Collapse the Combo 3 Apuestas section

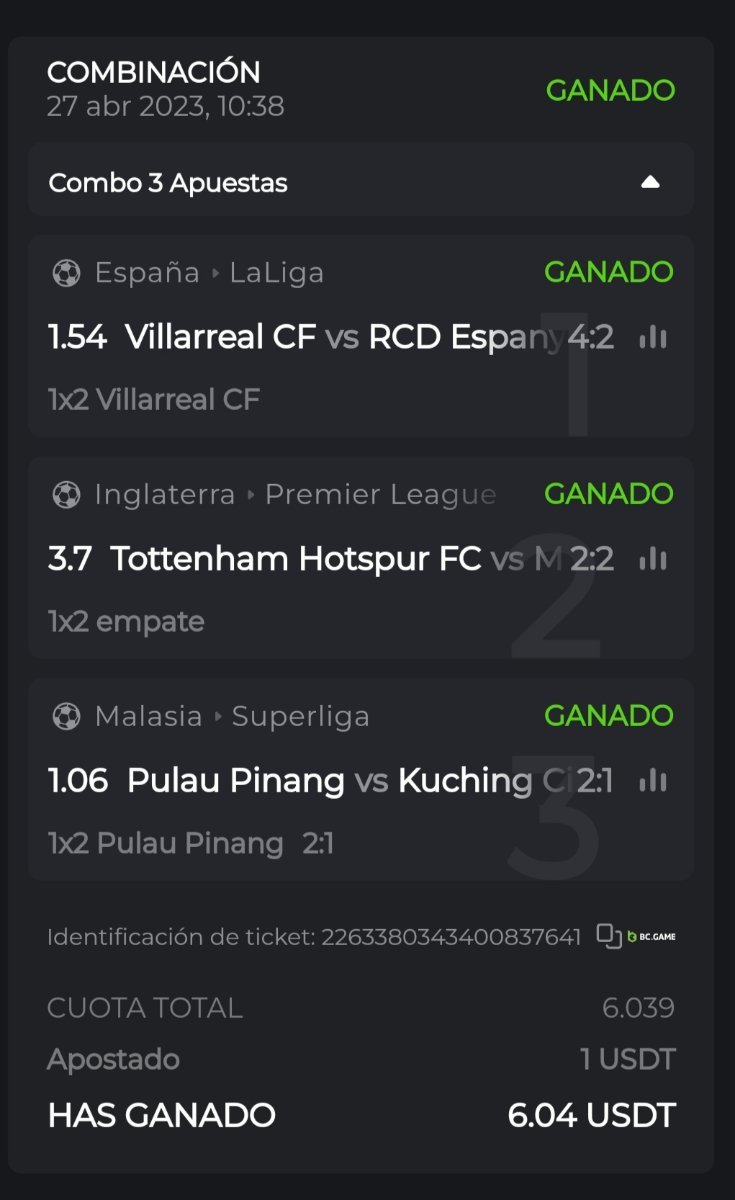(650, 182)
